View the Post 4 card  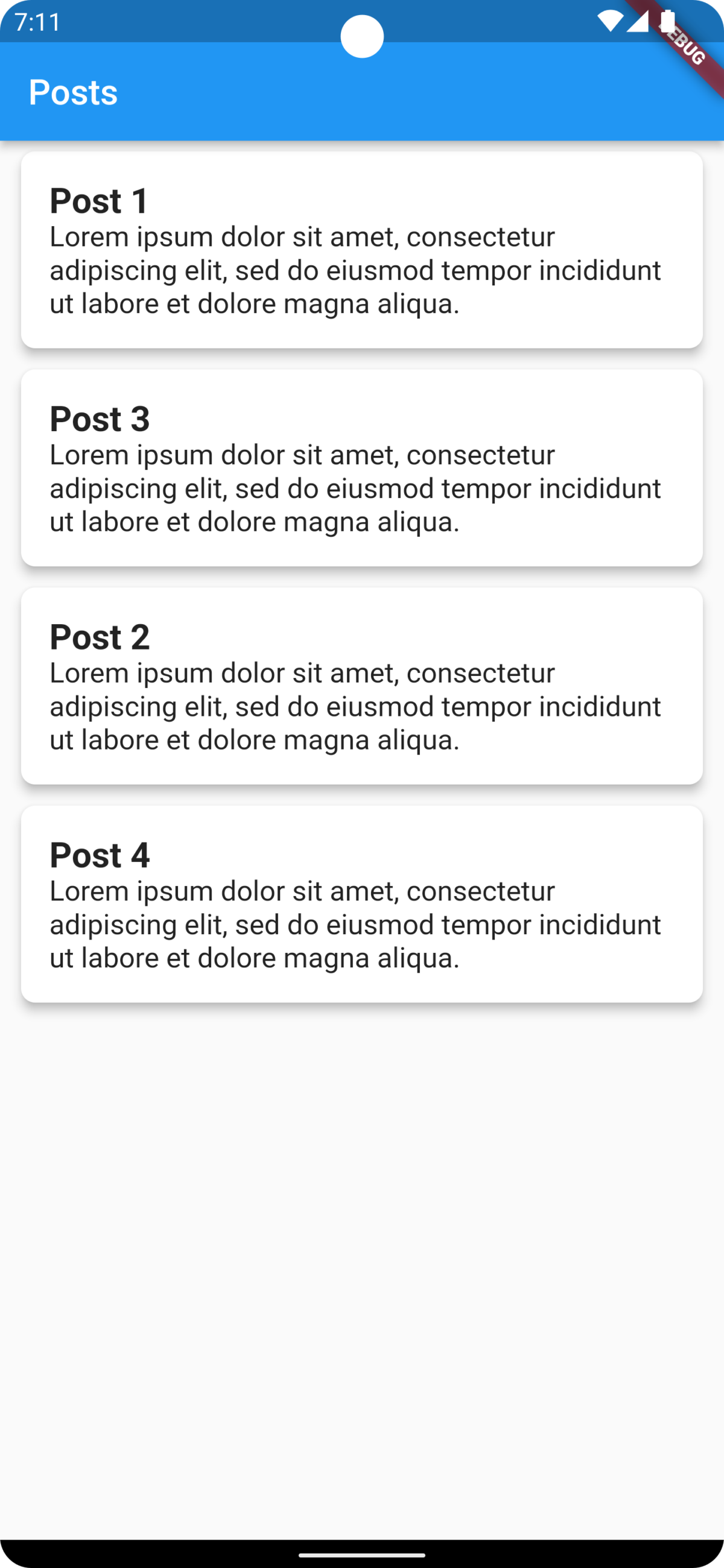[361, 904]
